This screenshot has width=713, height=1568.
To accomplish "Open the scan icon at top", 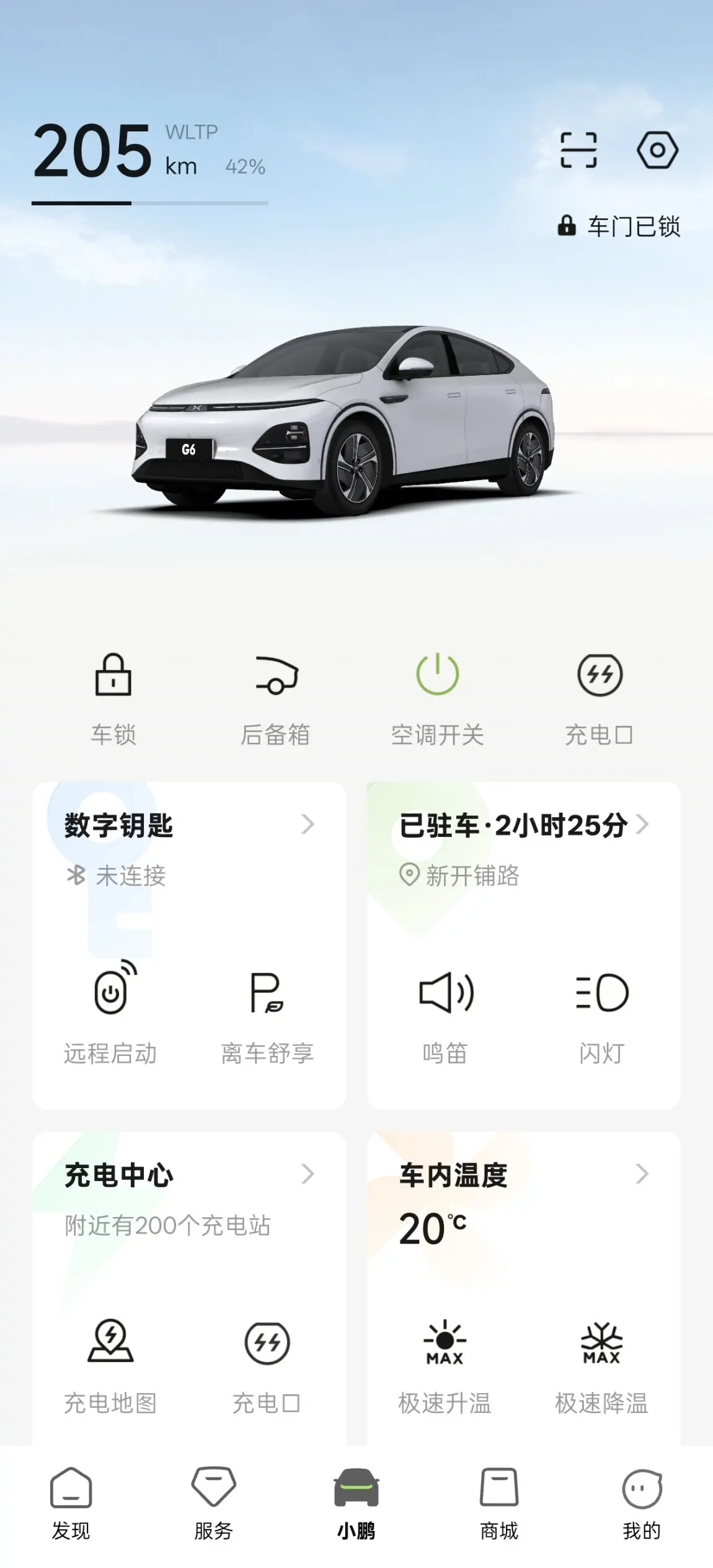I will 578,150.
